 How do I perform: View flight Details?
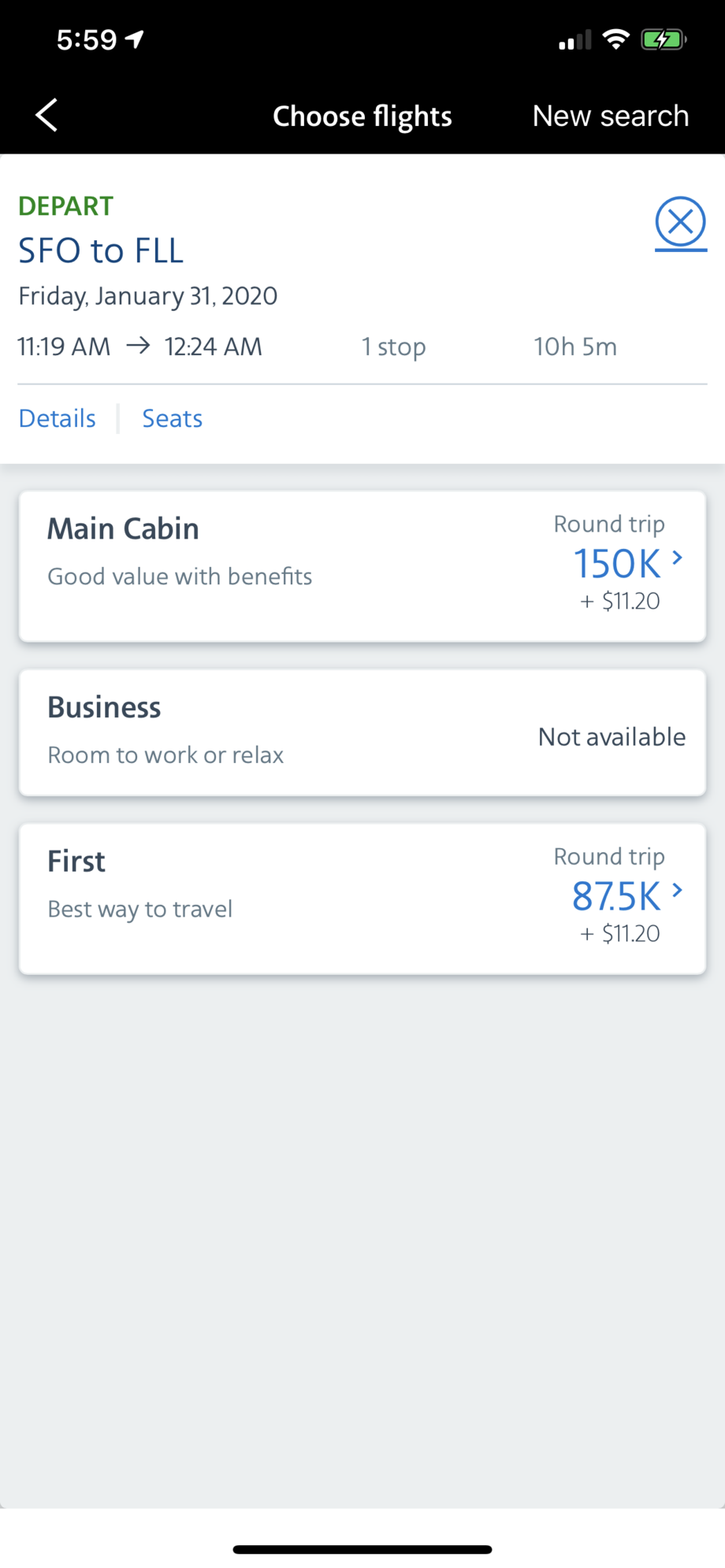pyautogui.click(x=58, y=418)
